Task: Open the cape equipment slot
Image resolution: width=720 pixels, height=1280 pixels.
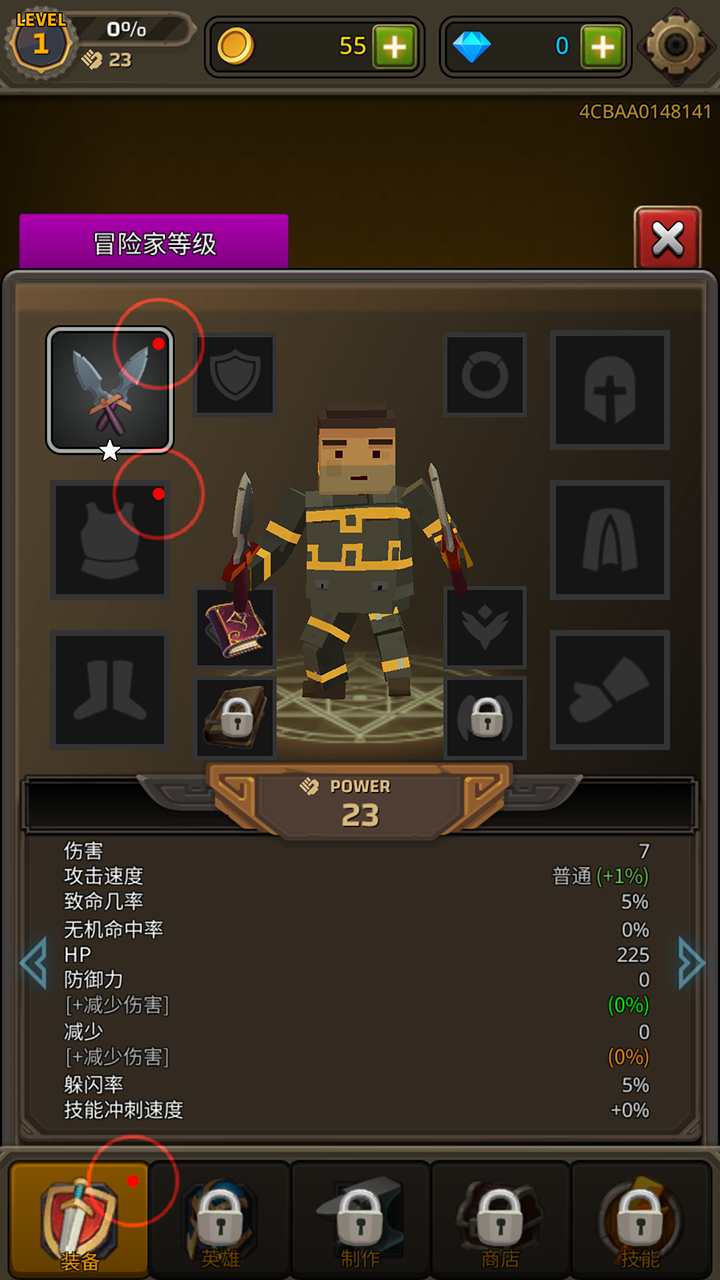Action: click(610, 540)
